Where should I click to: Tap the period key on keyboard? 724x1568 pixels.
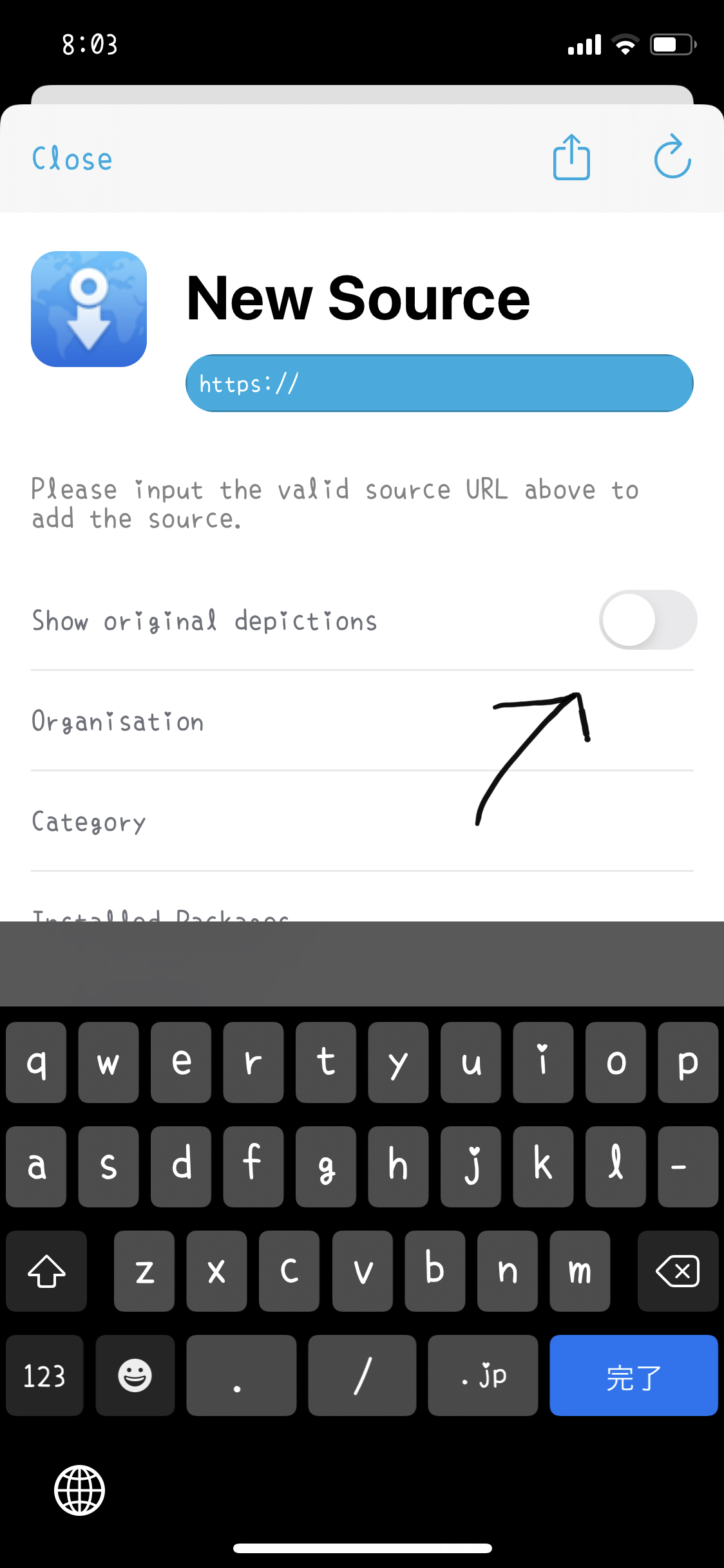tap(242, 1375)
